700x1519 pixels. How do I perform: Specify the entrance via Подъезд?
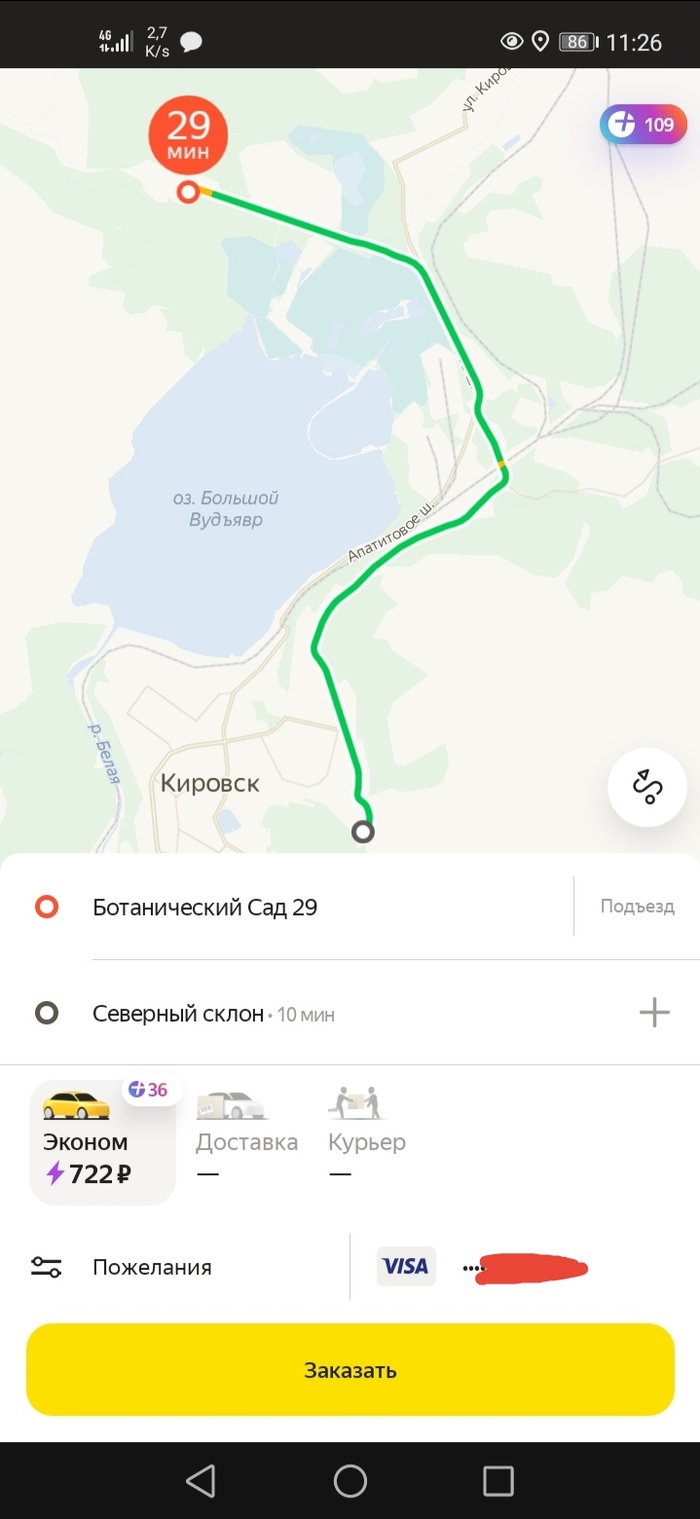tap(637, 907)
